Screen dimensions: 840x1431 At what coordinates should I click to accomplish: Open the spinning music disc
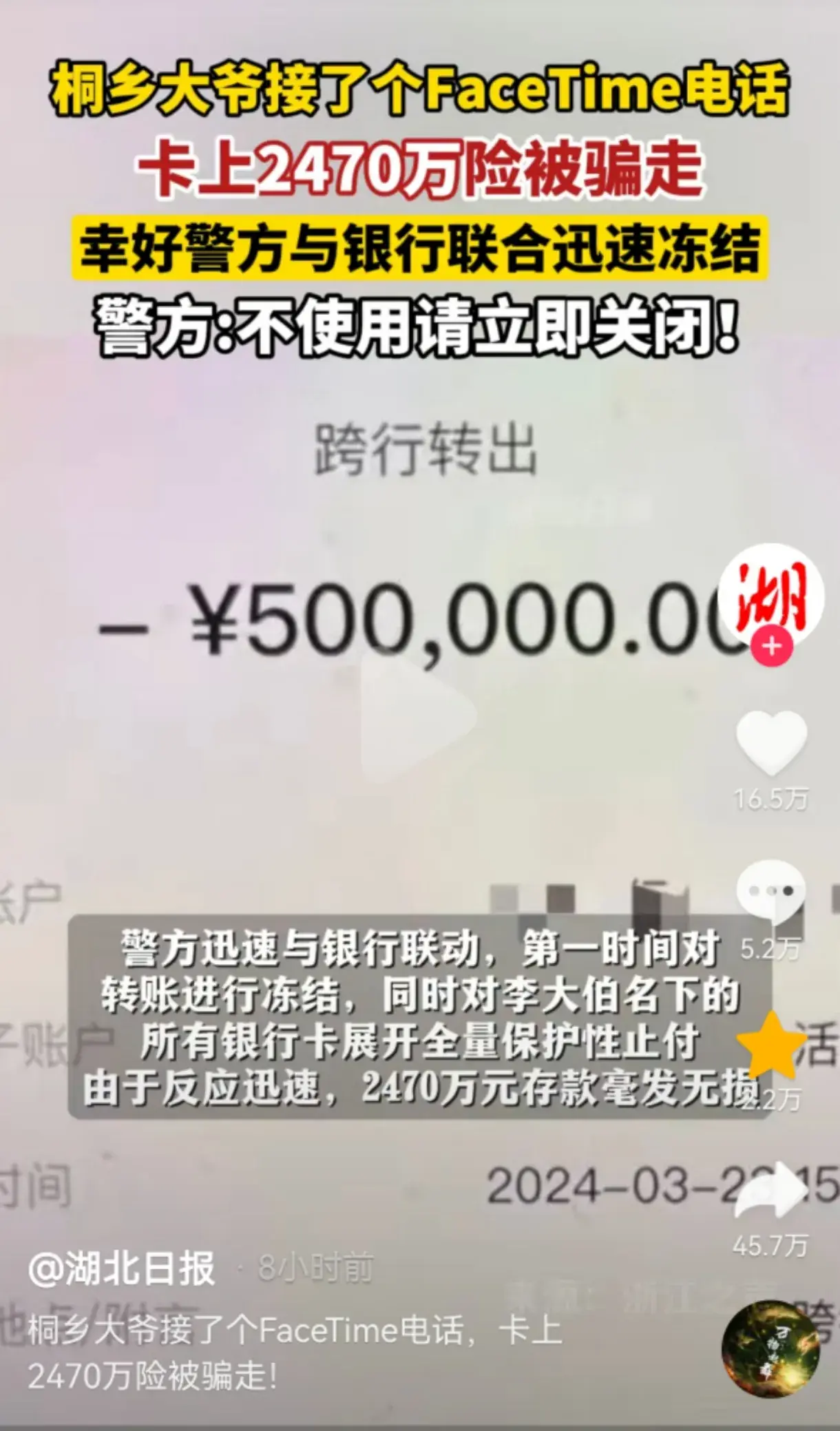pyautogui.click(x=770, y=1349)
